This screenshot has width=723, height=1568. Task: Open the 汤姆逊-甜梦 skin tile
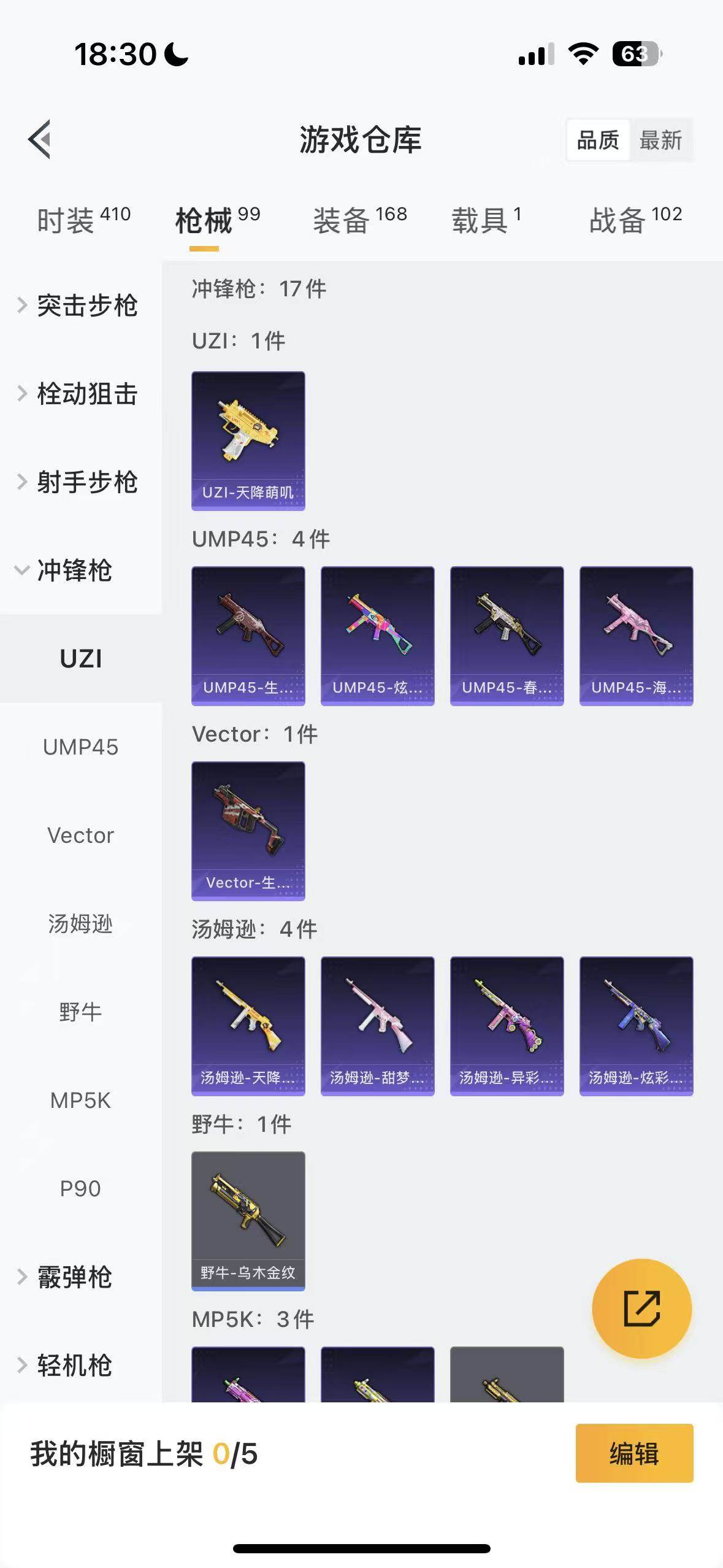[378, 1026]
